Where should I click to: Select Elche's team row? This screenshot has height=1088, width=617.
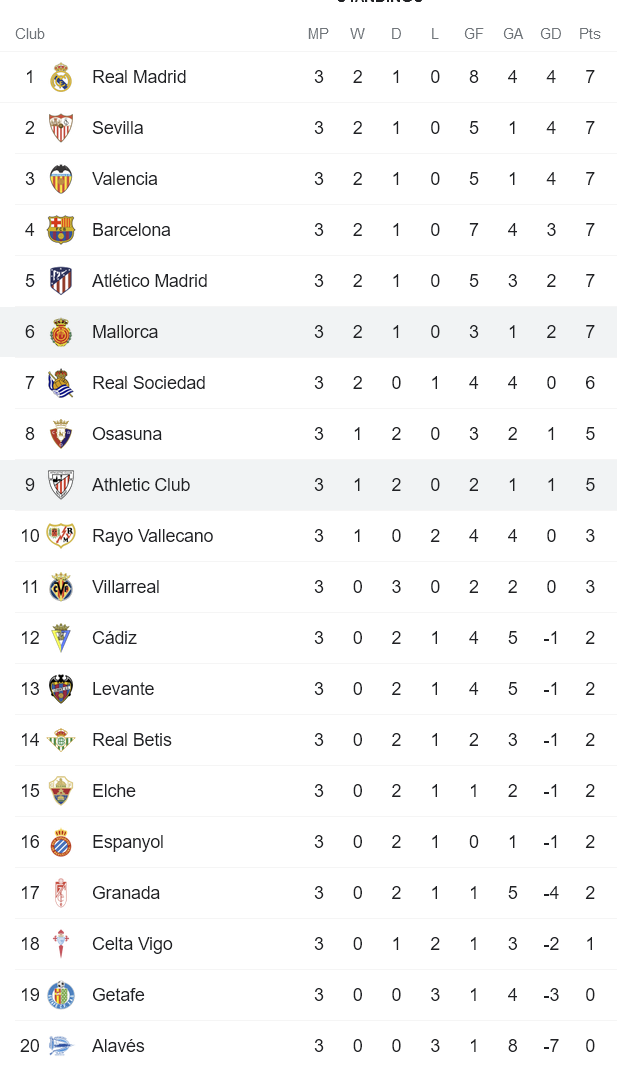point(113,791)
